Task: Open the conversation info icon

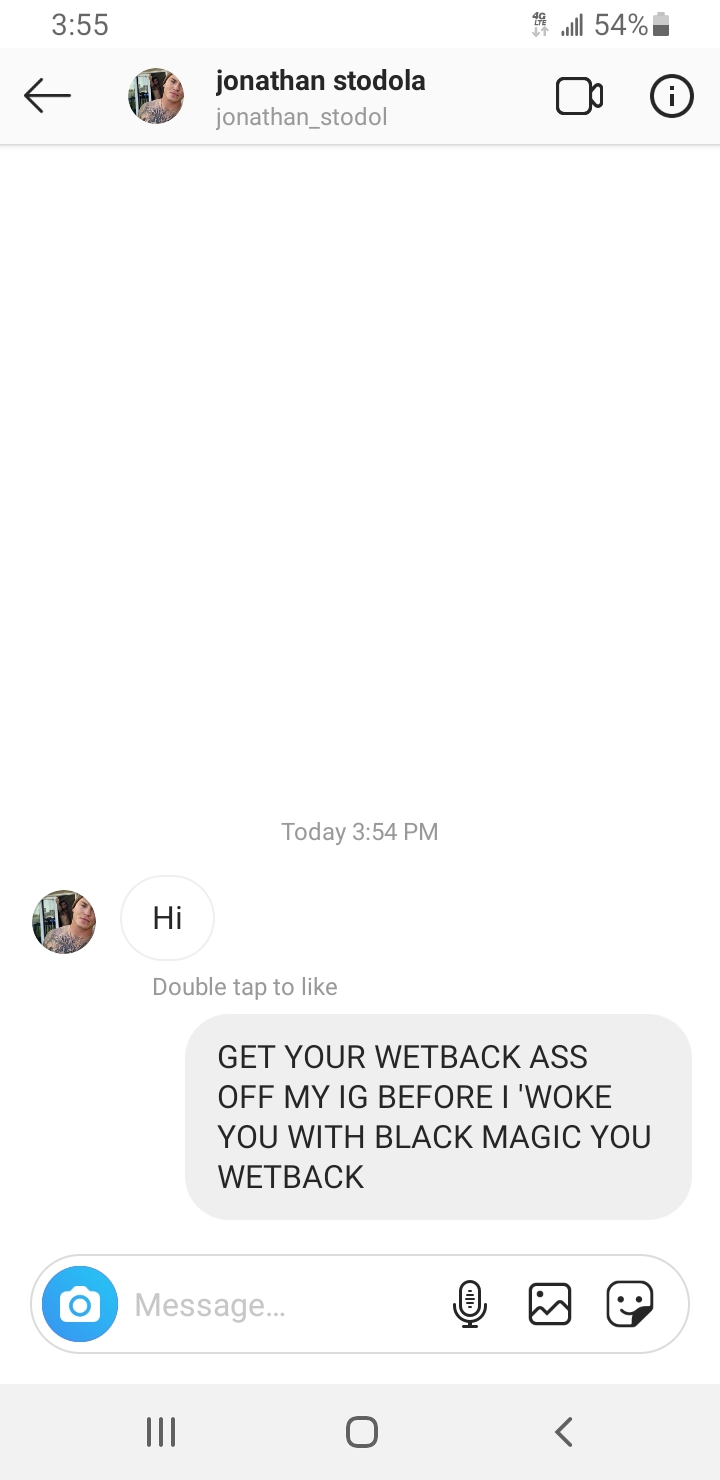Action: (x=672, y=96)
